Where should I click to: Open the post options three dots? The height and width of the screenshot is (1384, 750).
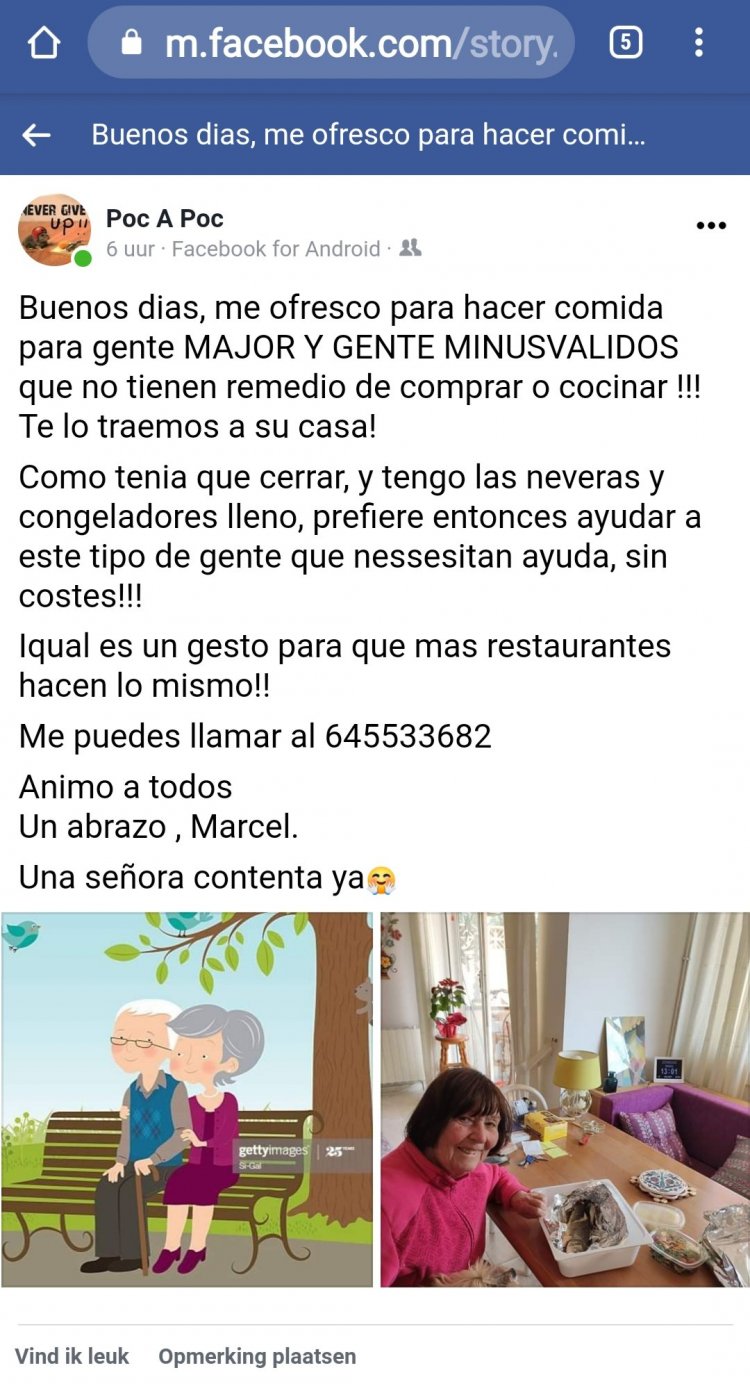tap(710, 225)
